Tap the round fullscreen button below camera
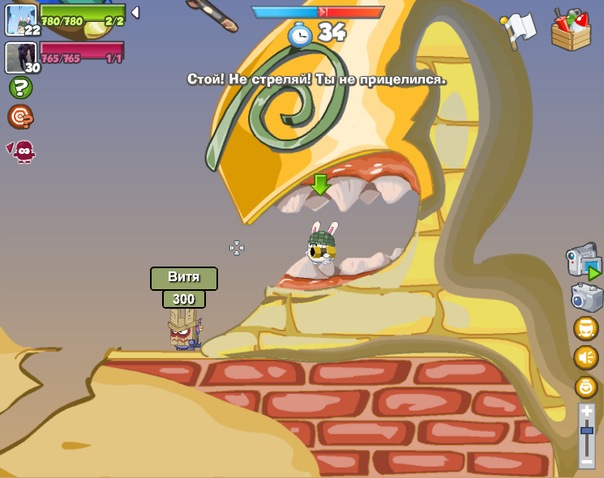 point(586,328)
